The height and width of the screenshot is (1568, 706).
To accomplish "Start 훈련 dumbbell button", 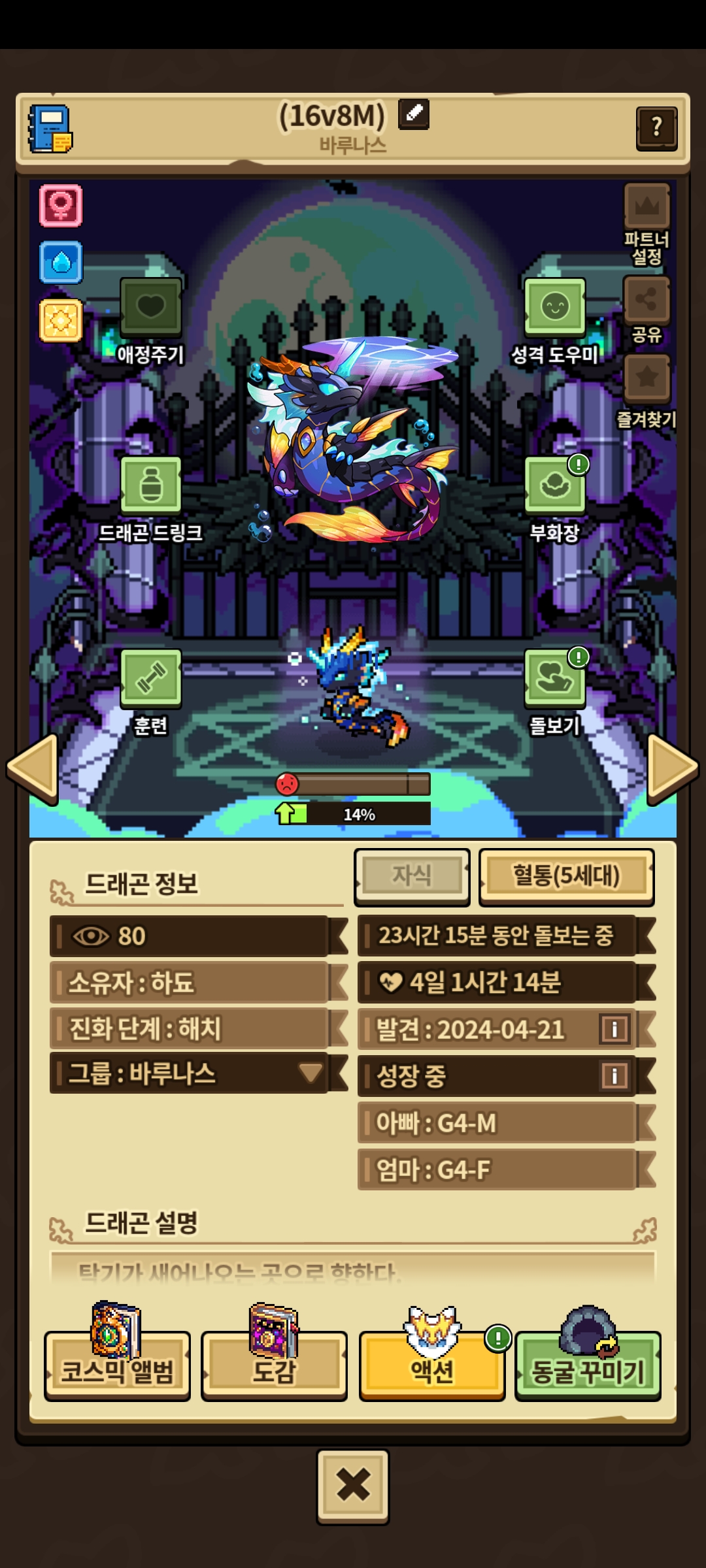I will tap(151, 679).
